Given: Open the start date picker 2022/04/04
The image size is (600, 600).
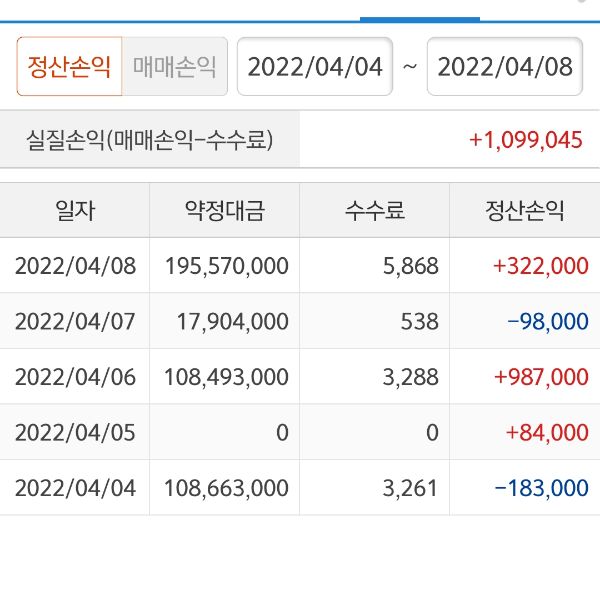Looking at the screenshot, I should pos(314,67).
